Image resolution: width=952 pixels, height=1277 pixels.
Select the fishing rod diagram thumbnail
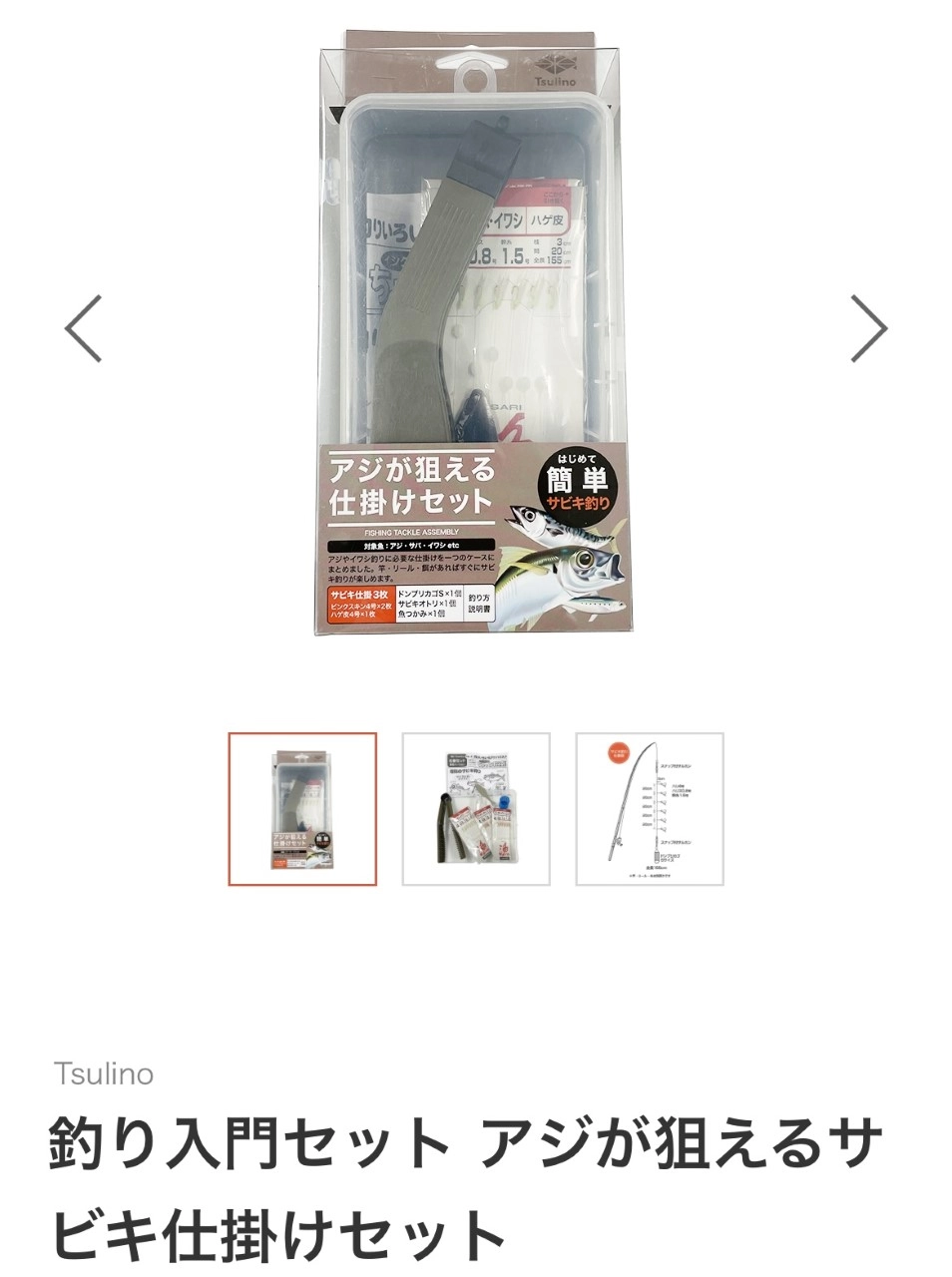click(650, 809)
